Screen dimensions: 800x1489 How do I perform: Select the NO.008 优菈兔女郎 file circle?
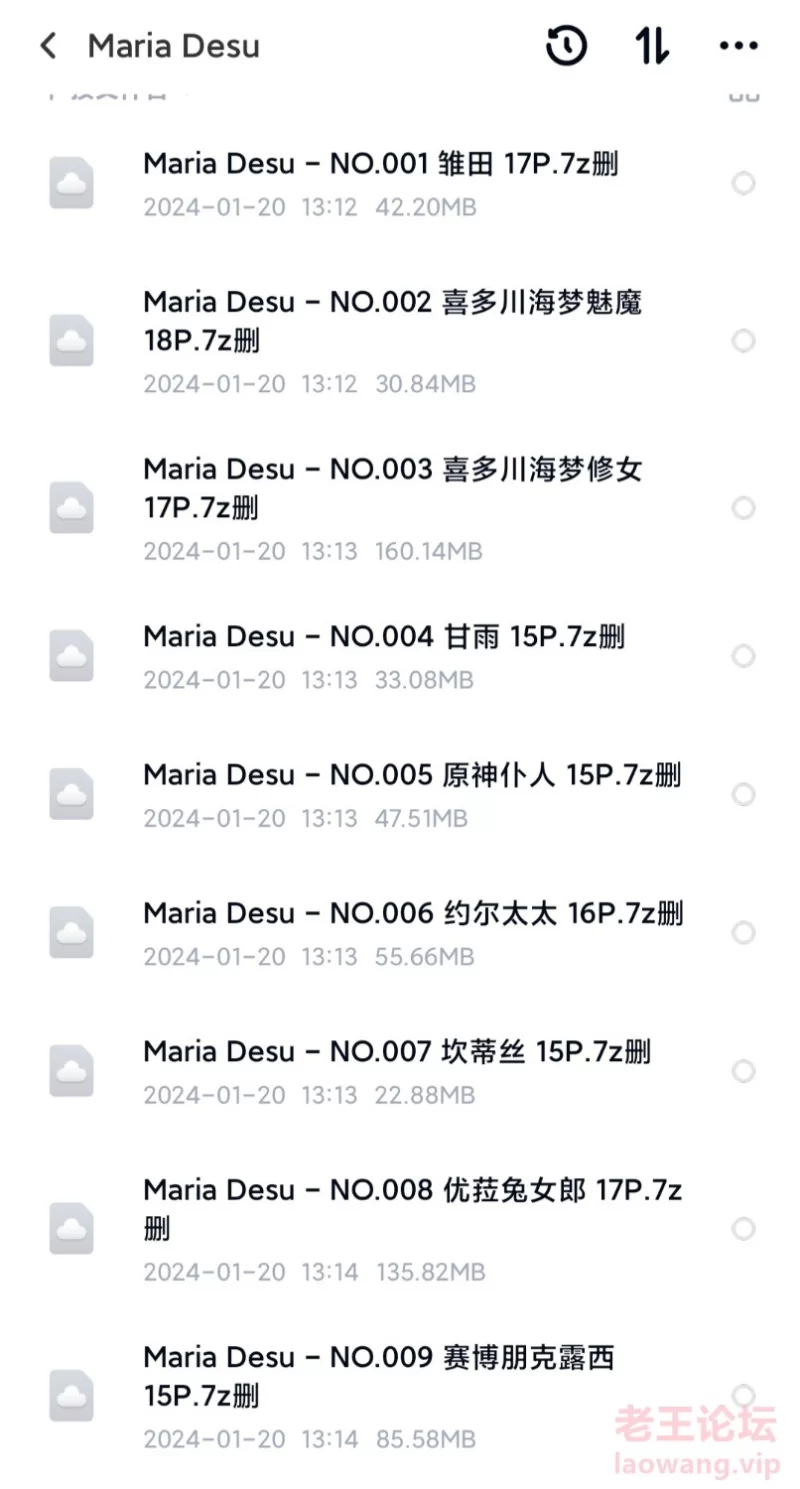coord(743,1229)
